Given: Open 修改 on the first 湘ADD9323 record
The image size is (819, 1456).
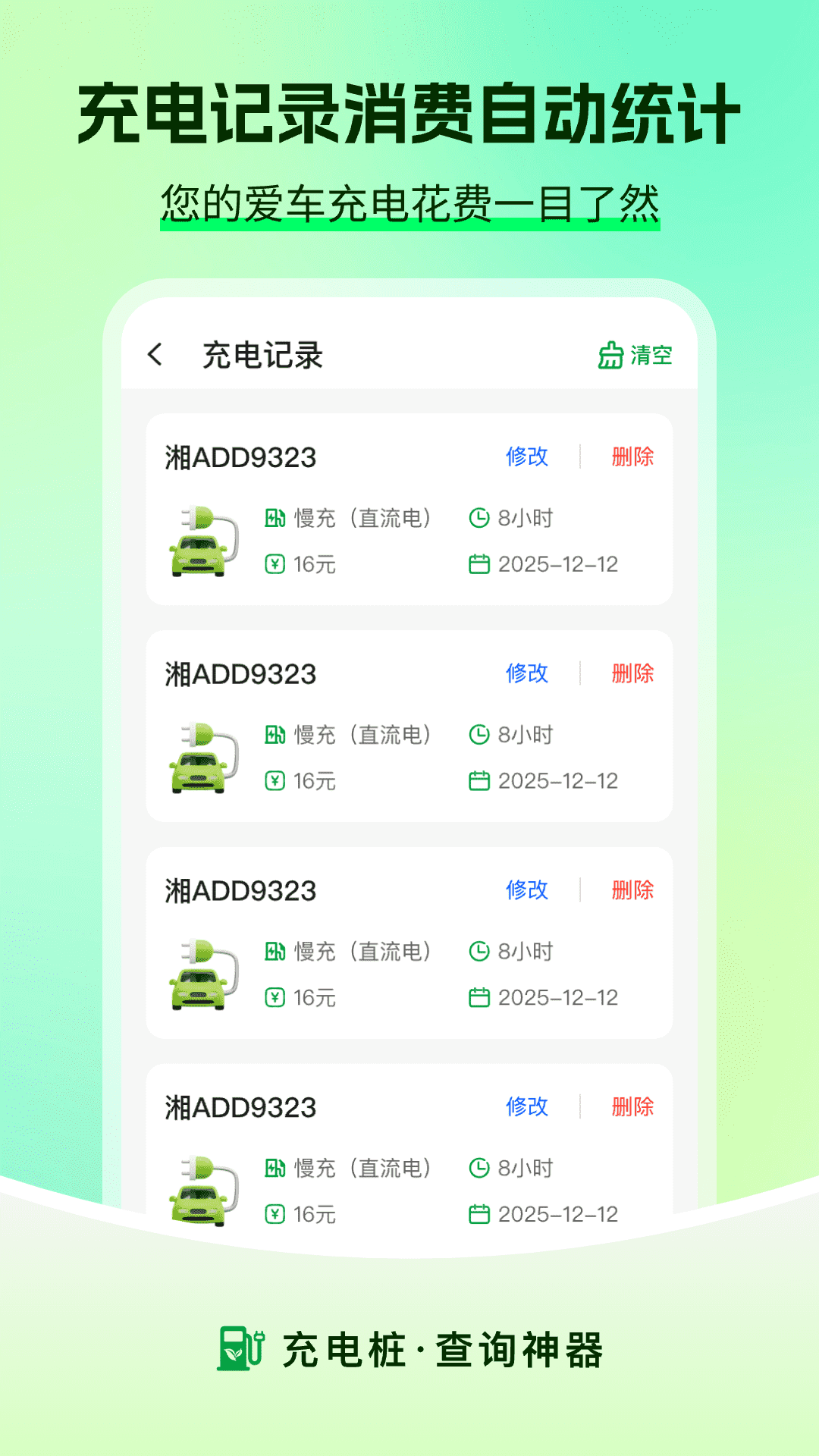Looking at the screenshot, I should 526,457.
